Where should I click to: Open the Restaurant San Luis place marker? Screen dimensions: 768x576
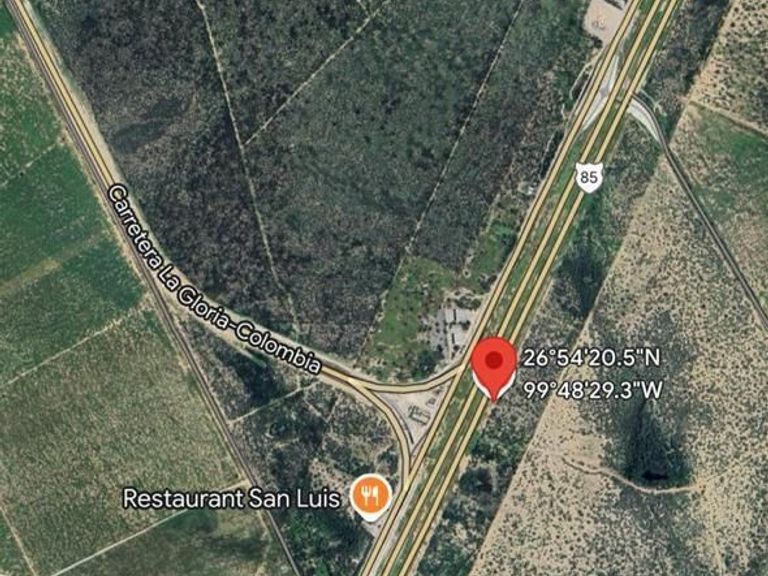click(370, 494)
